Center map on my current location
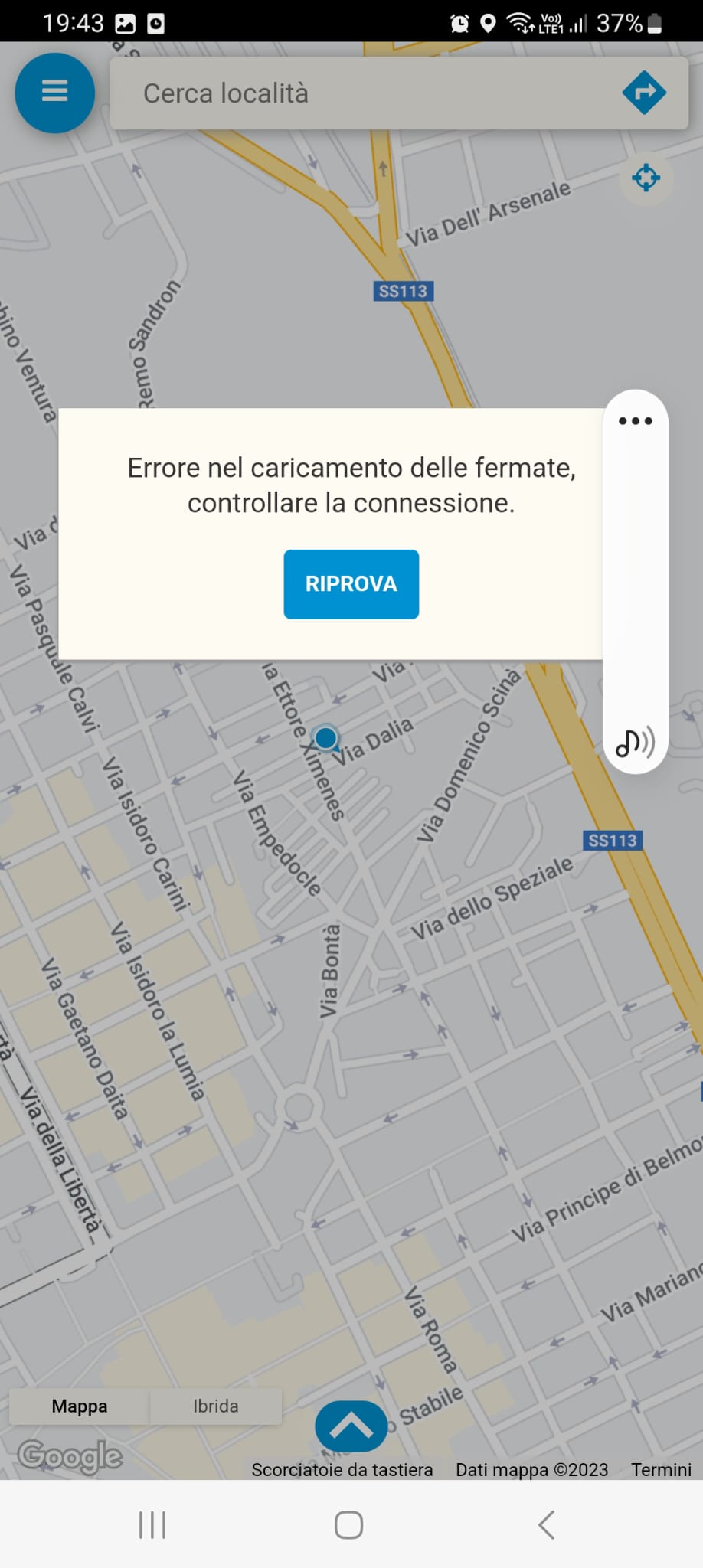This screenshot has width=703, height=1568. point(646,178)
